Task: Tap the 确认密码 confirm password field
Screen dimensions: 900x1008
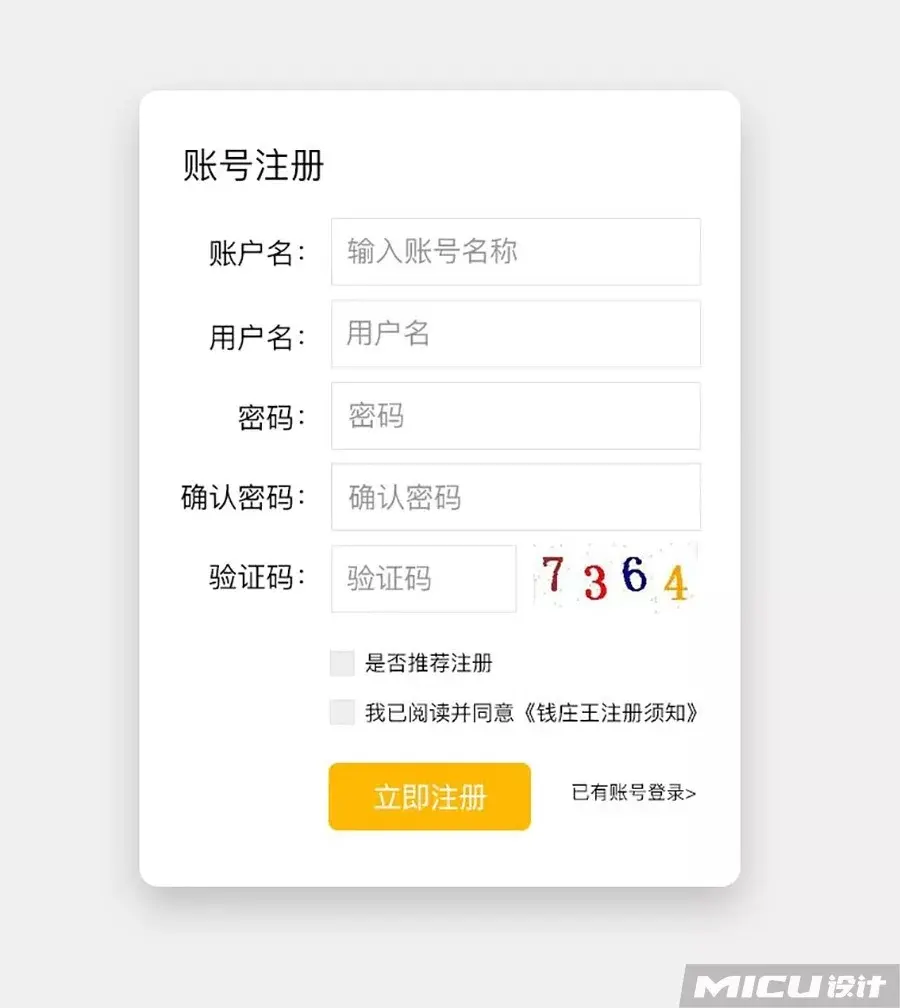Action: [x=515, y=497]
